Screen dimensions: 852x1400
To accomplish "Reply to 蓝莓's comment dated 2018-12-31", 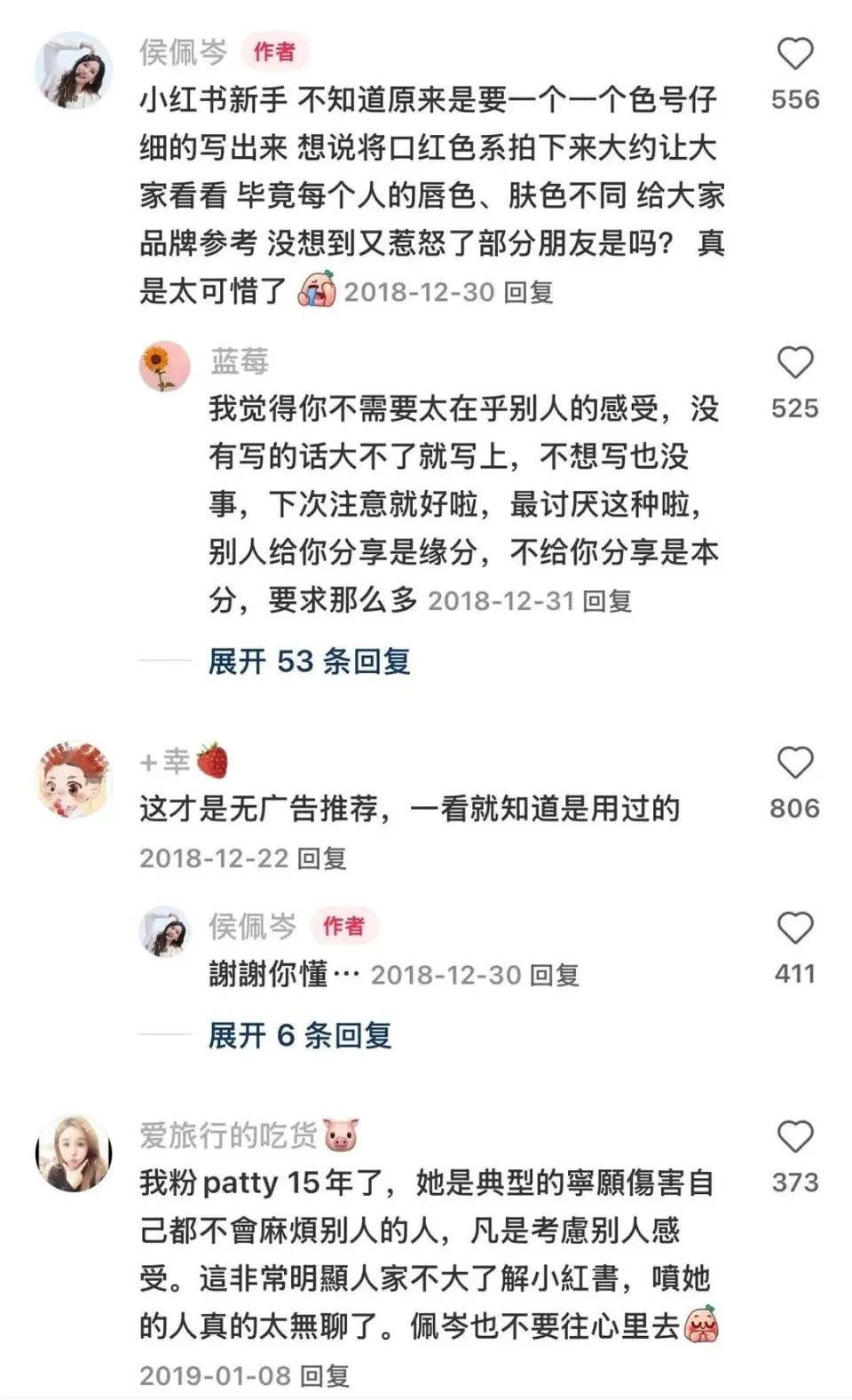I will coord(607,602).
